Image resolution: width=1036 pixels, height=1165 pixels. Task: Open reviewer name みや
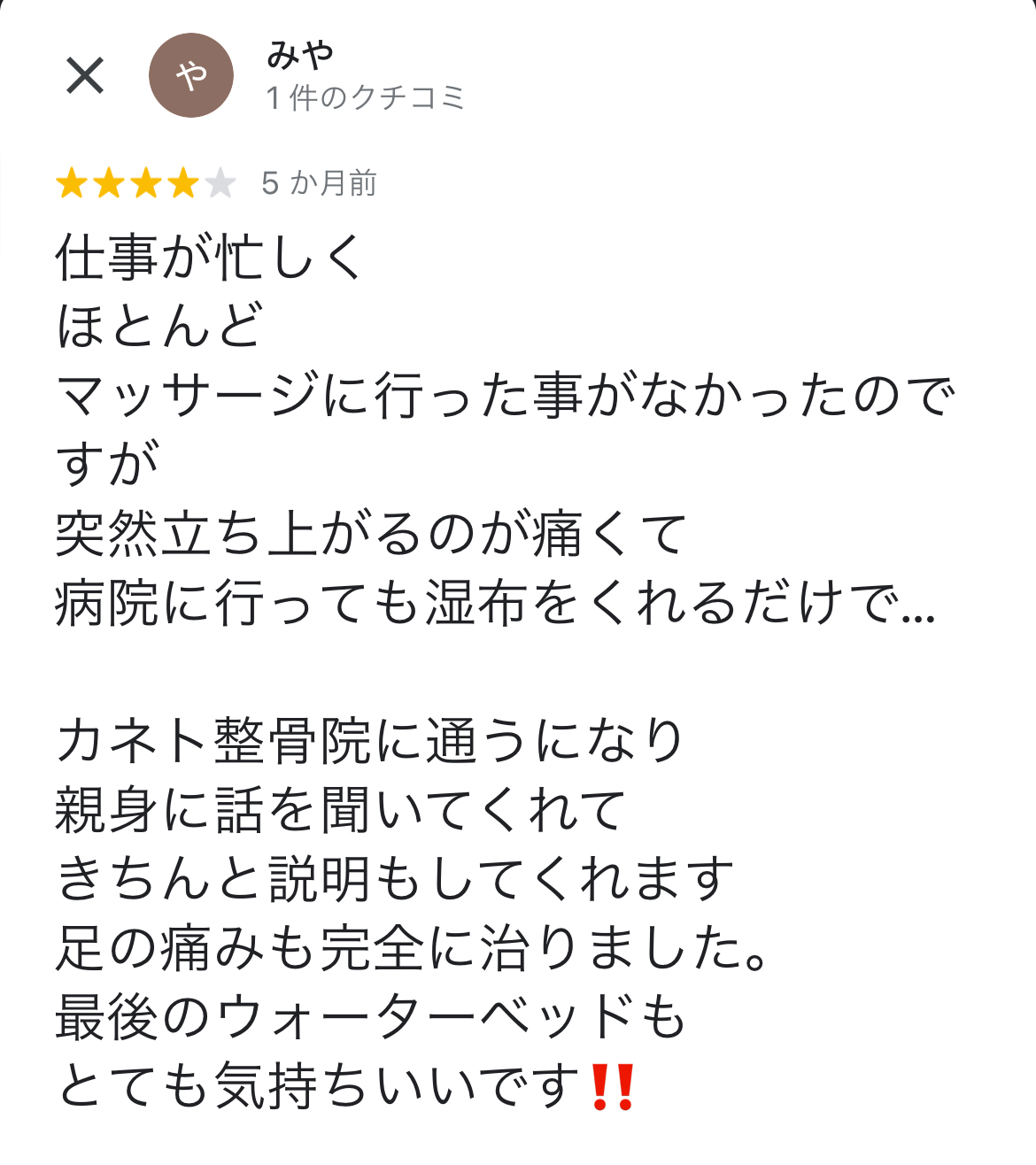pos(300,56)
